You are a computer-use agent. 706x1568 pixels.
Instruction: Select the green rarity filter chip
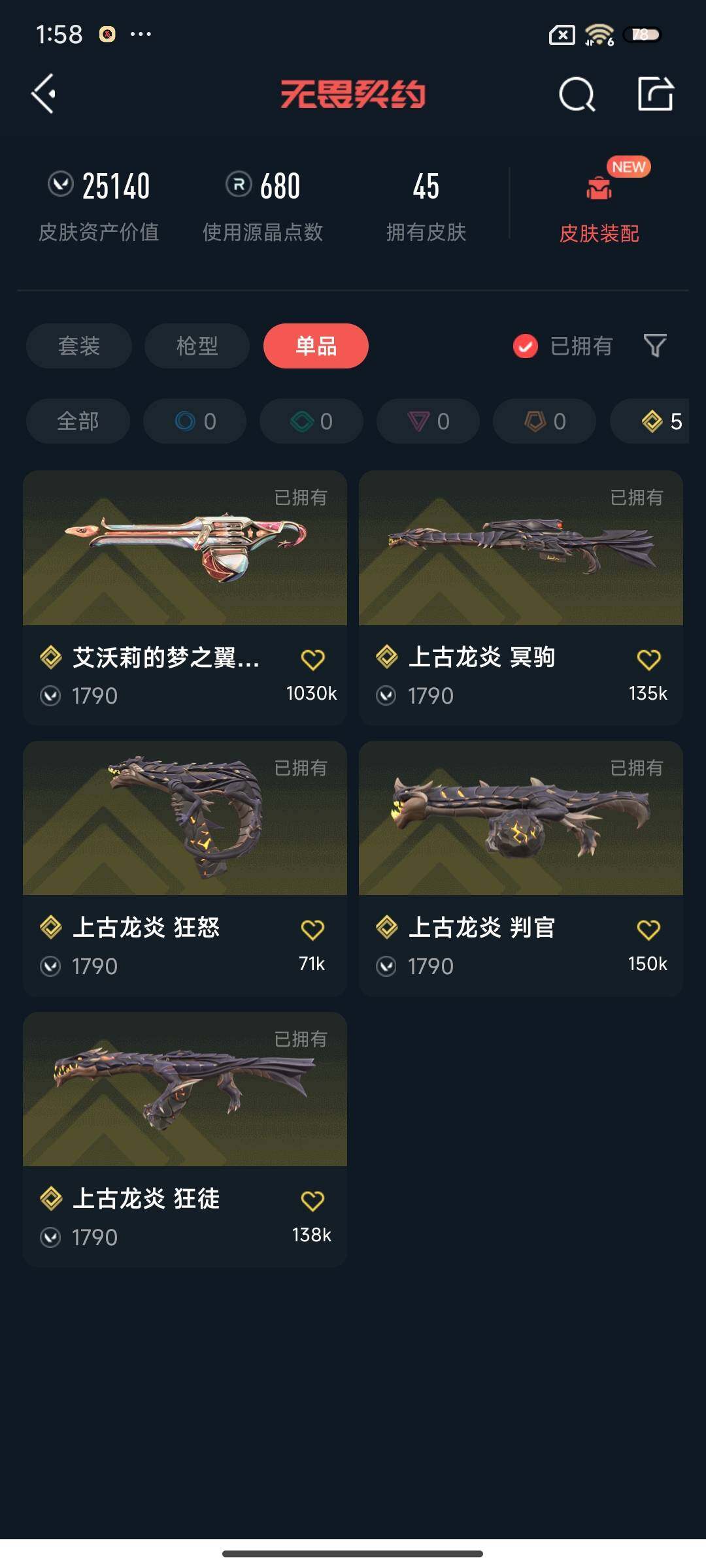tap(311, 421)
